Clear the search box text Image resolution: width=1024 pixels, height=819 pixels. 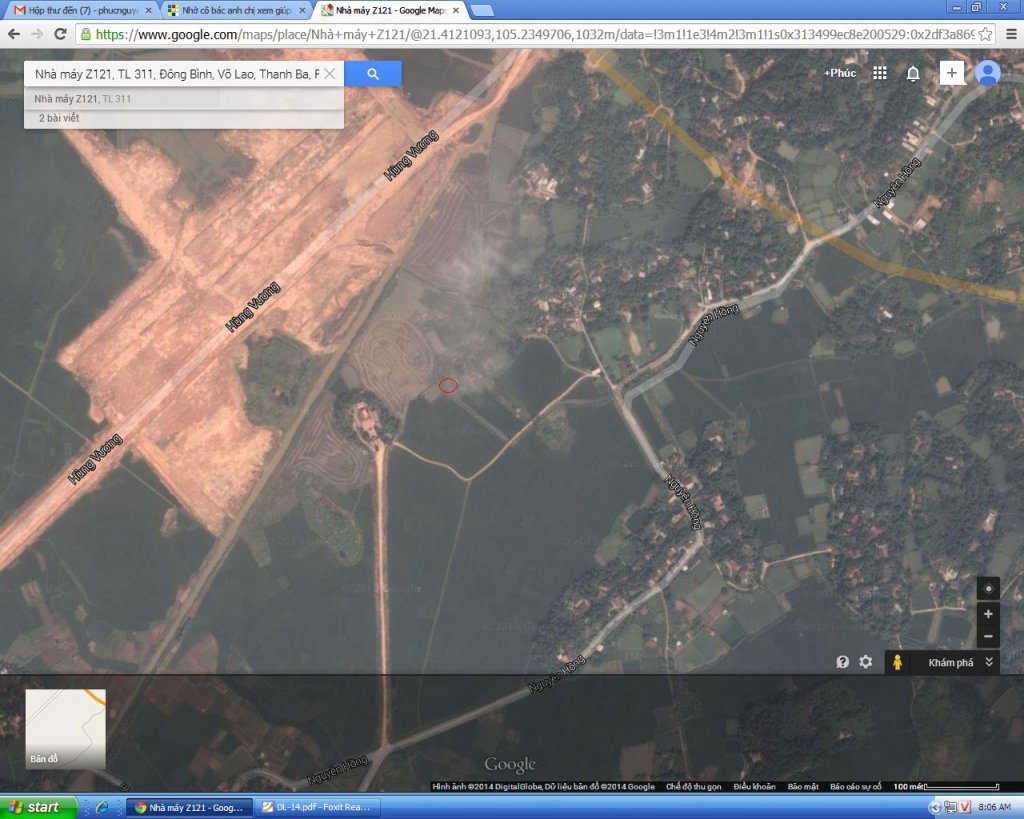[x=329, y=74]
